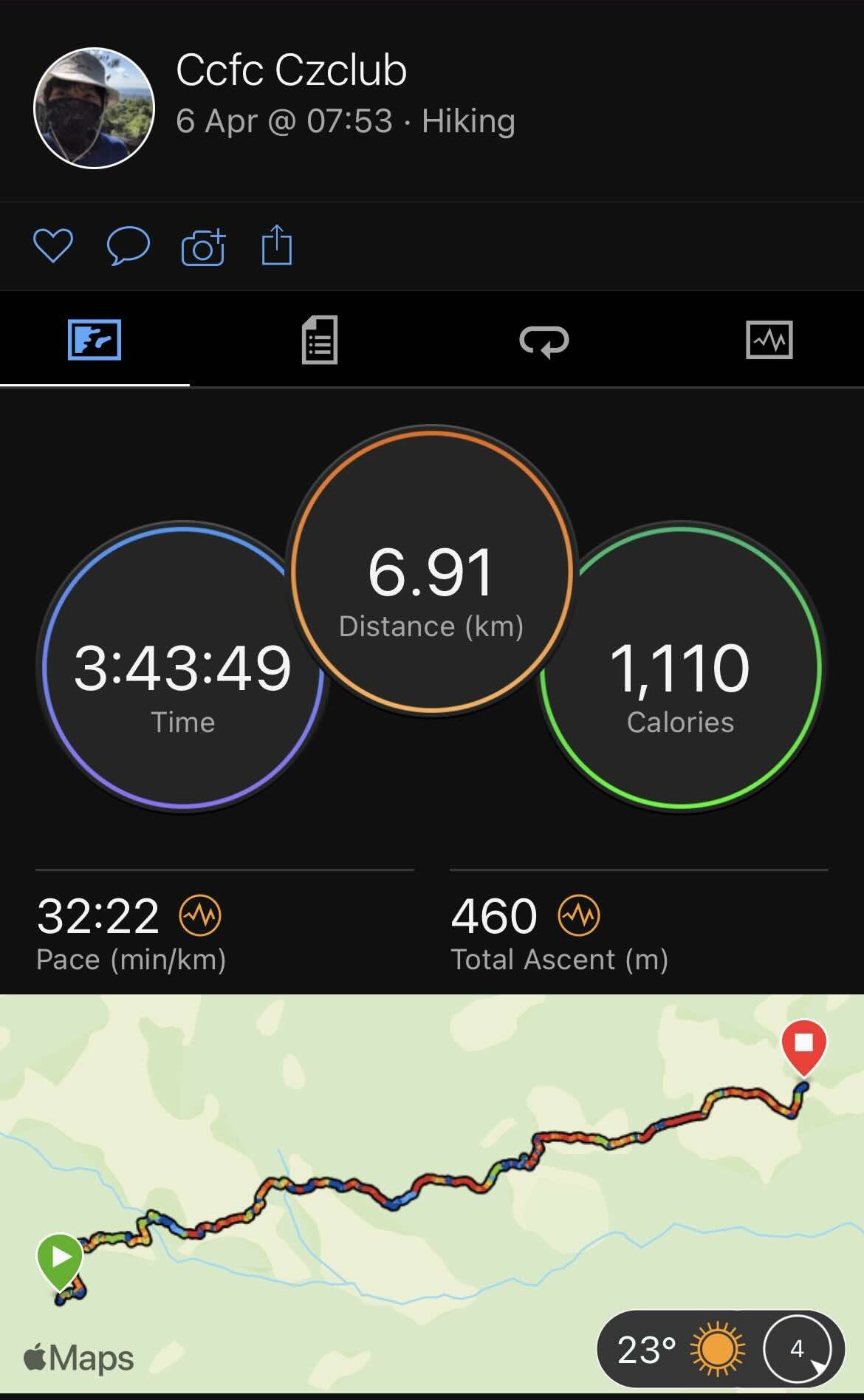Screen dimensions: 864x1400
Task: Switch to the stats details tab
Action: click(320, 340)
